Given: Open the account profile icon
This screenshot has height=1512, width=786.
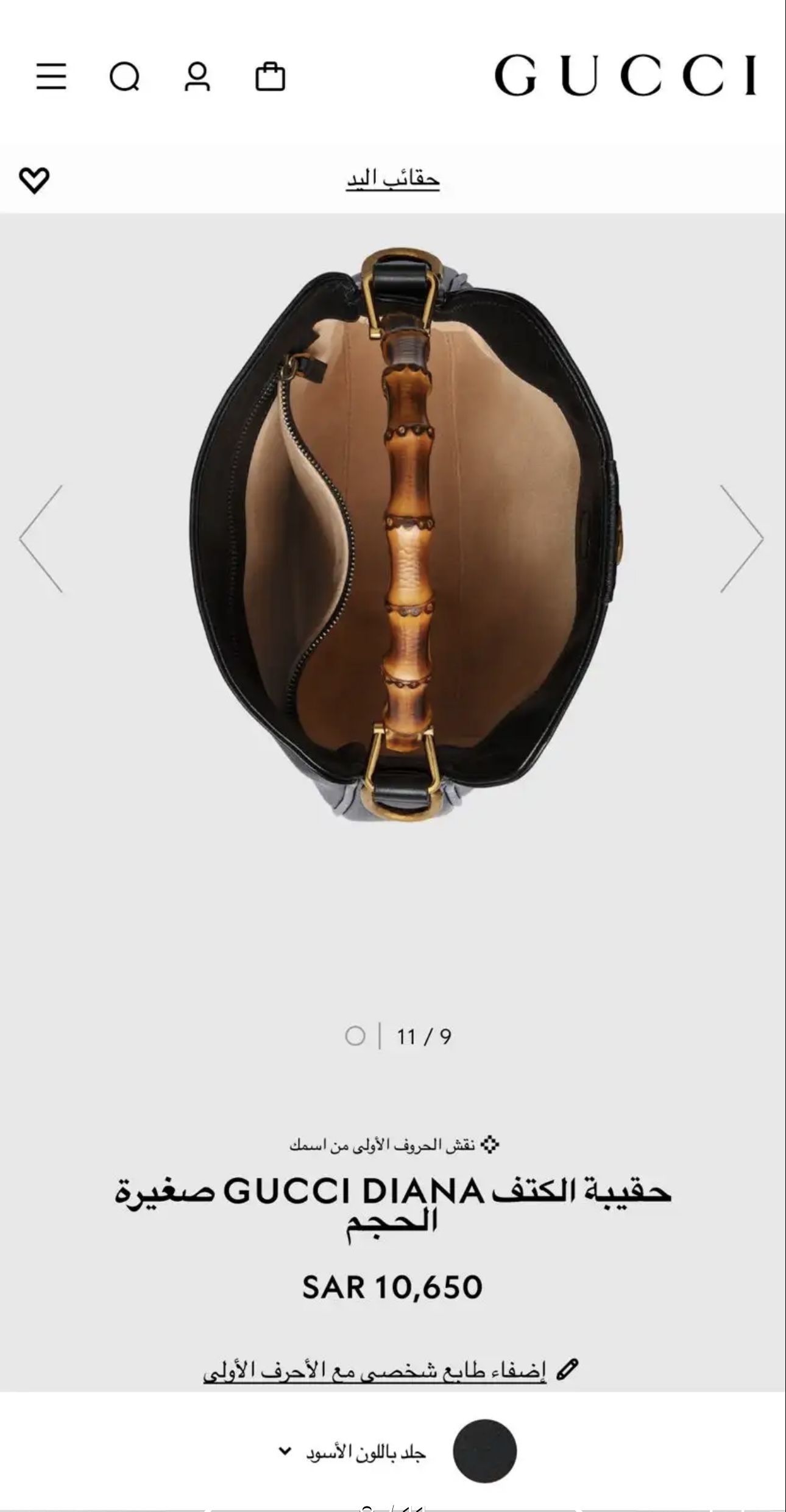Looking at the screenshot, I should pyautogui.click(x=197, y=77).
